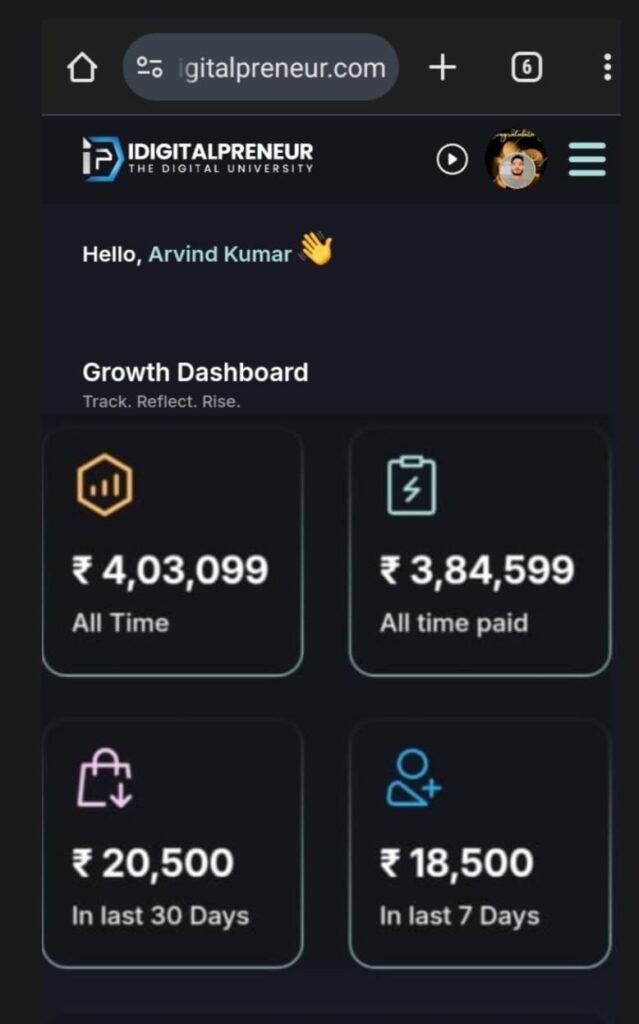The width and height of the screenshot is (639, 1024).
Task: Edit the digitalpreneur.com address bar
Action: pyautogui.click(x=281, y=68)
